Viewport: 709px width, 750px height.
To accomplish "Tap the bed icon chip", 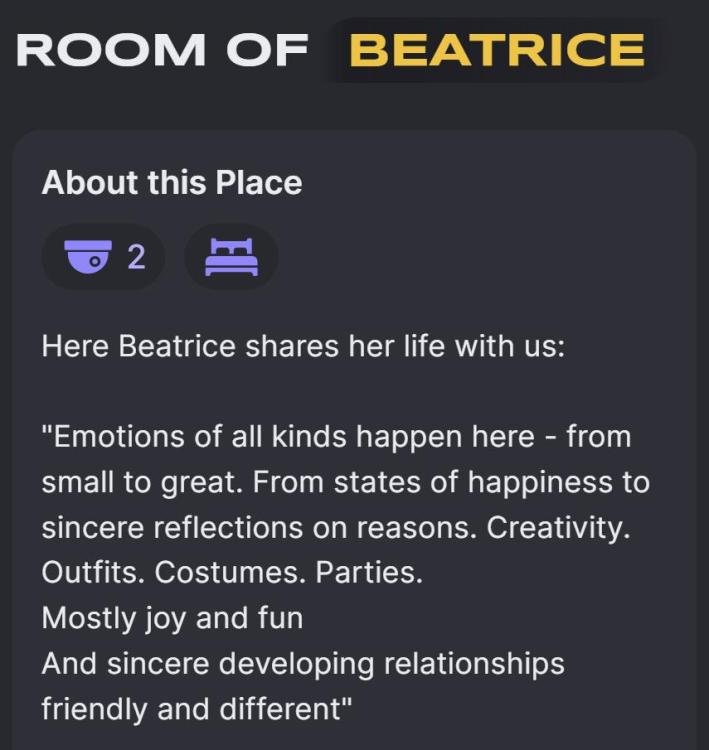I will click(231, 257).
